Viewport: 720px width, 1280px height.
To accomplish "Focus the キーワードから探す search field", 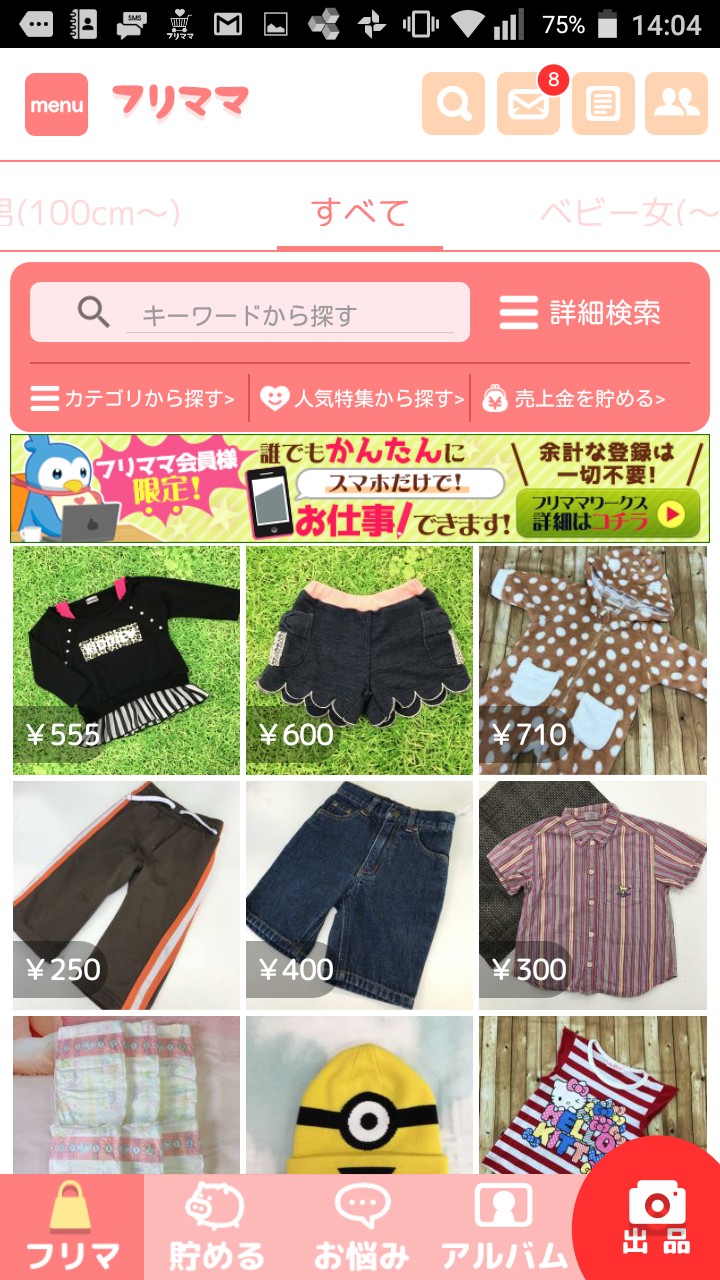I will point(290,314).
